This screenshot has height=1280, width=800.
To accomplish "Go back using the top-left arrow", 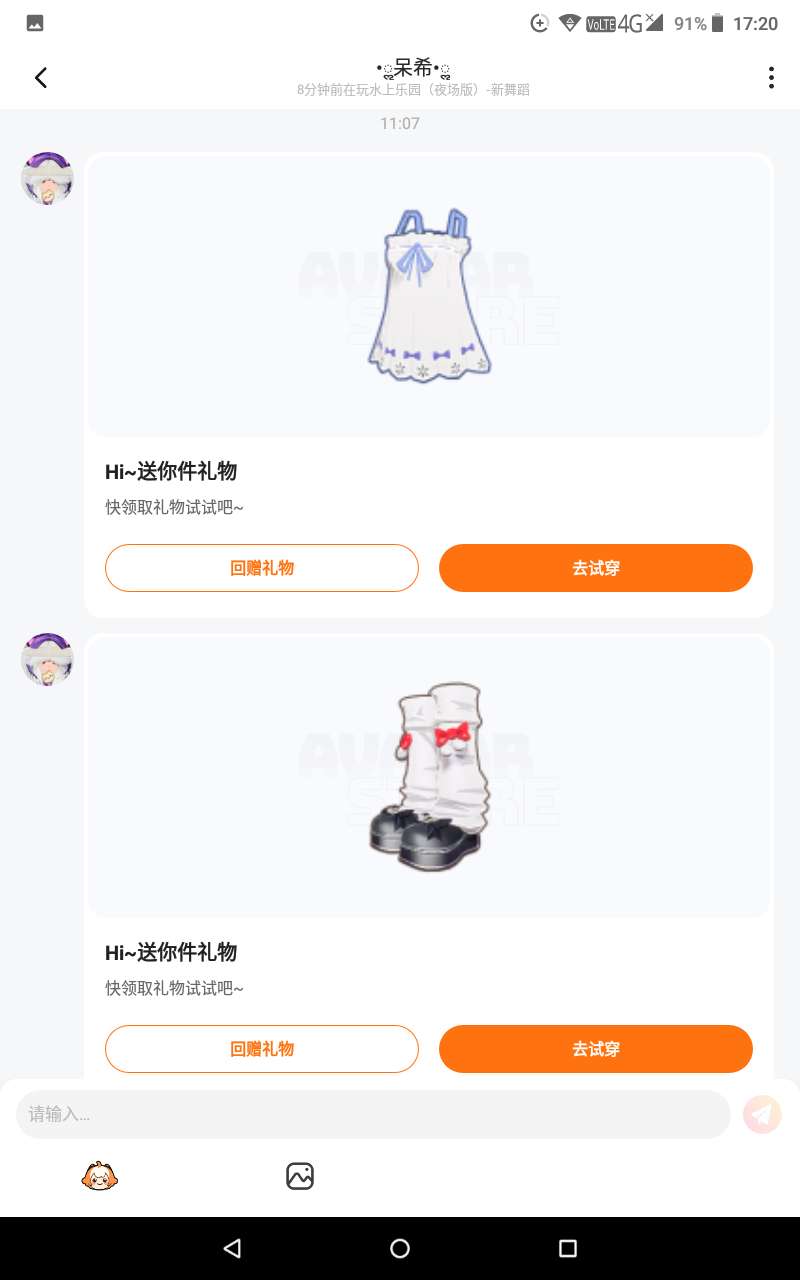I will point(40,77).
